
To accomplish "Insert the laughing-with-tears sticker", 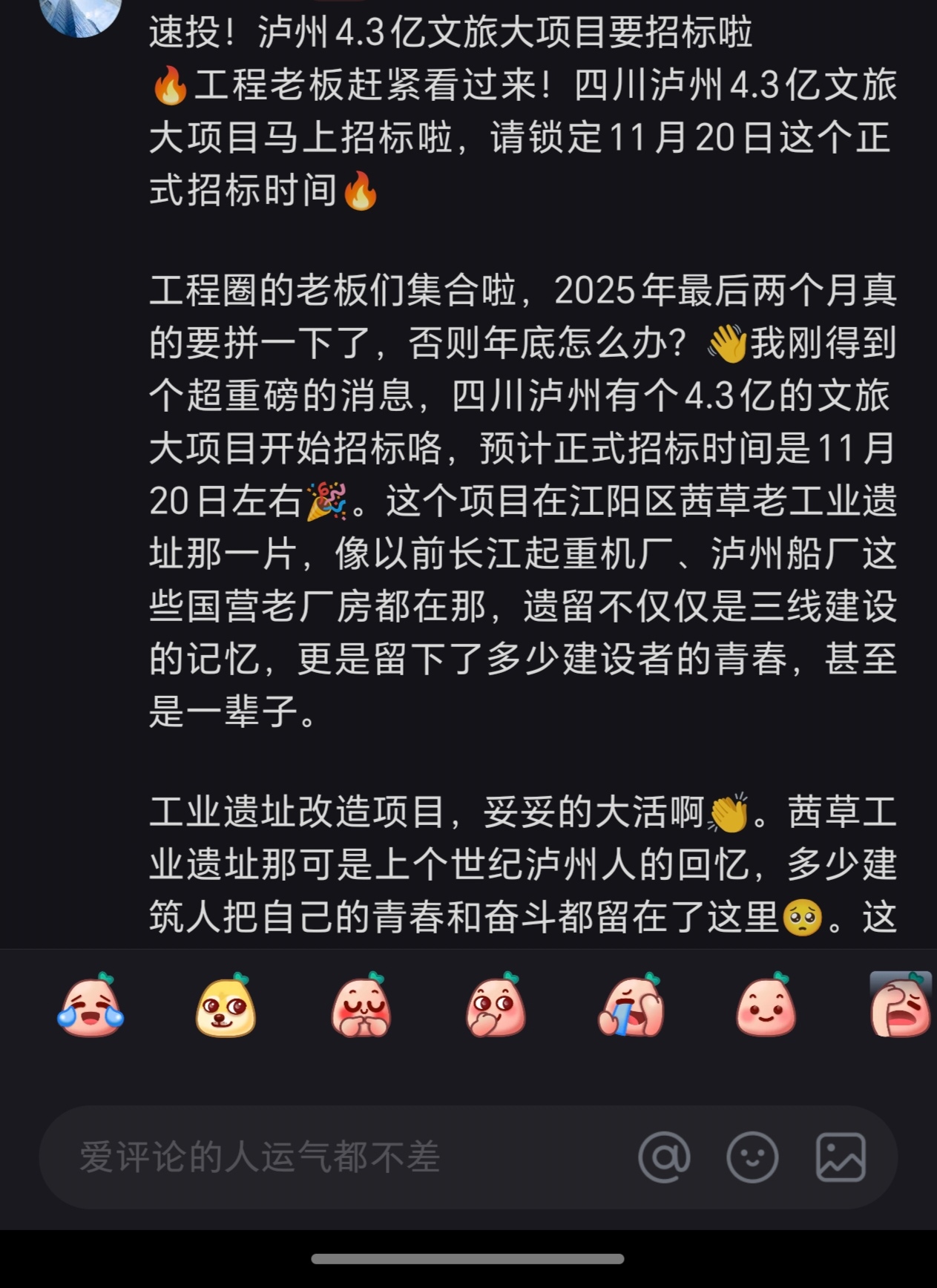I will [x=91, y=1006].
